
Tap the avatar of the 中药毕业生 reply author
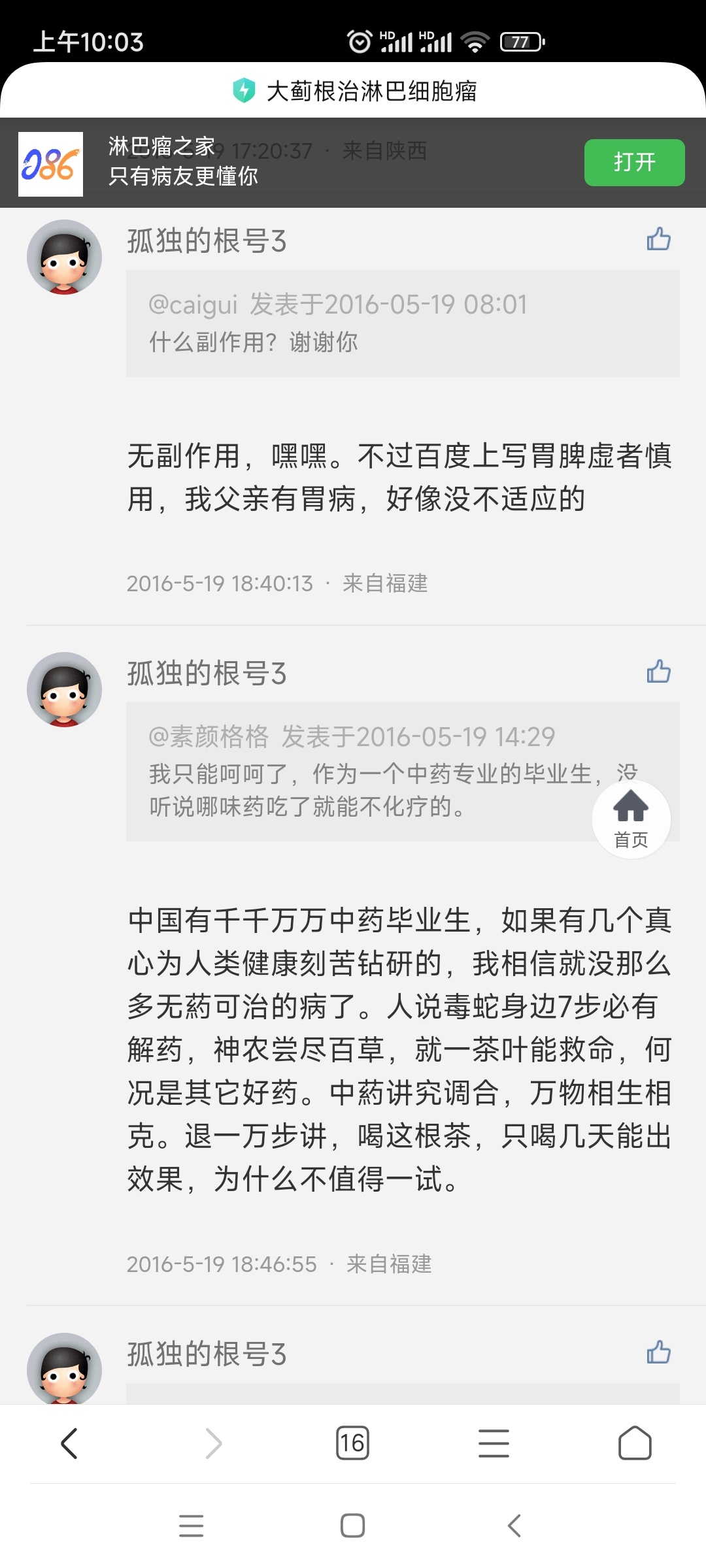tap(64, 689)
